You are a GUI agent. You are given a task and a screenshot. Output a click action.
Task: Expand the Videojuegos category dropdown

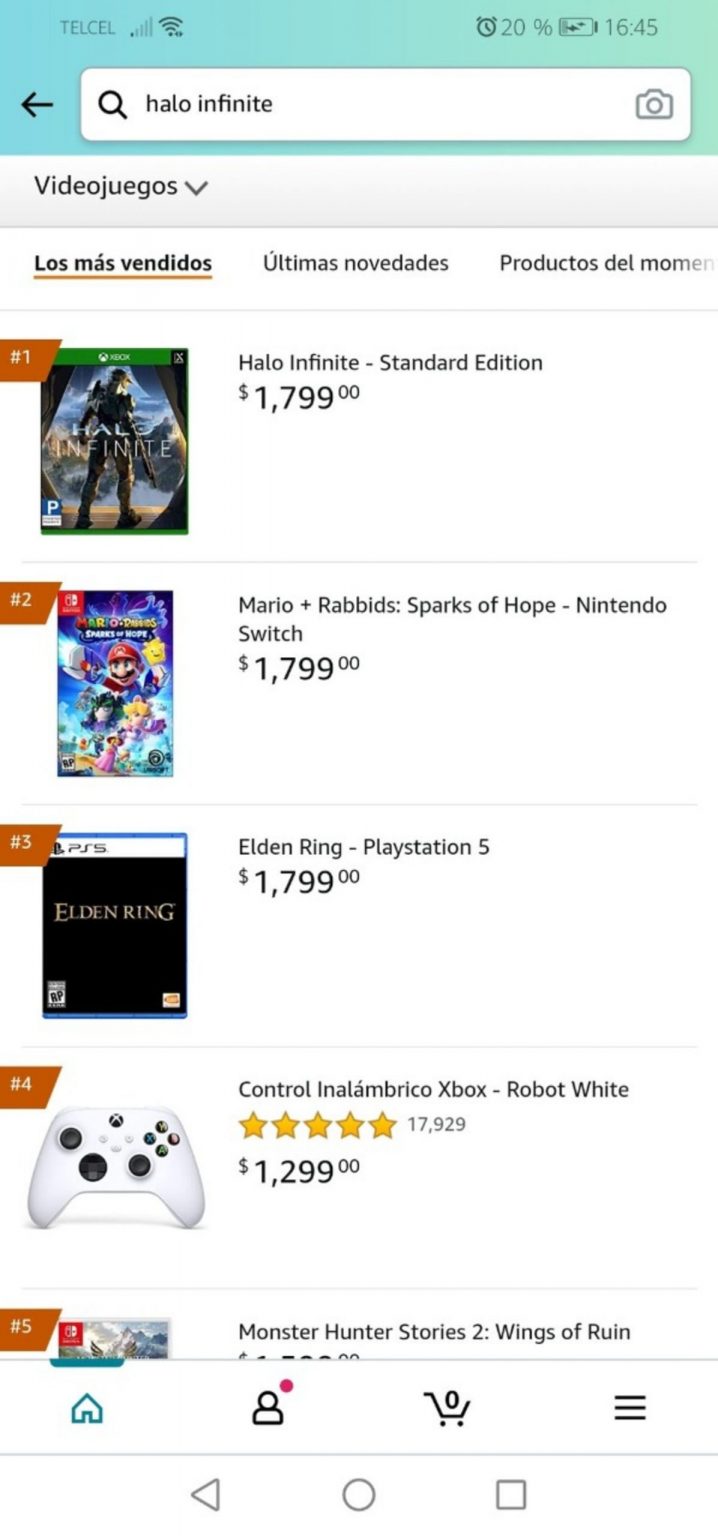pos(121,187)
